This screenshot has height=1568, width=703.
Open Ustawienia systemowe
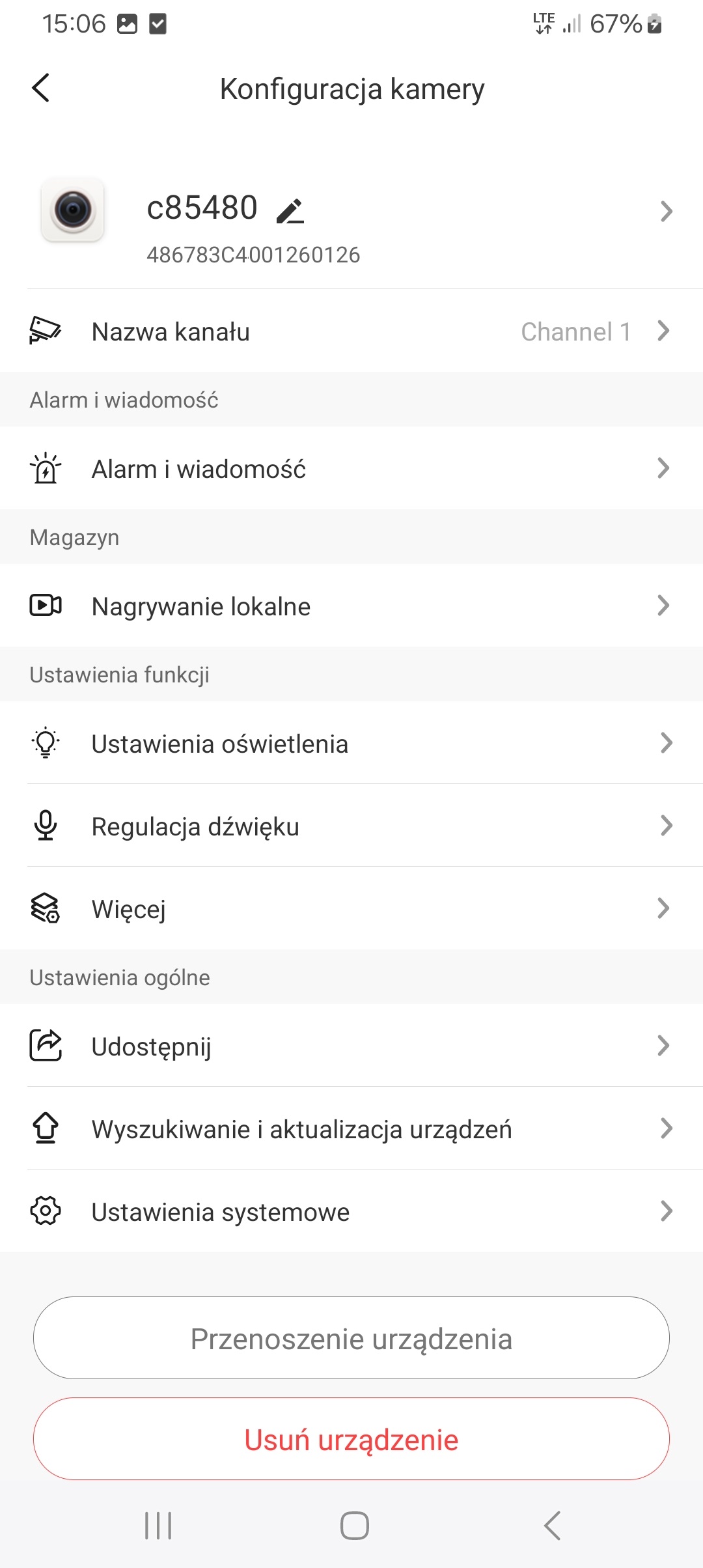(351, 1212)
